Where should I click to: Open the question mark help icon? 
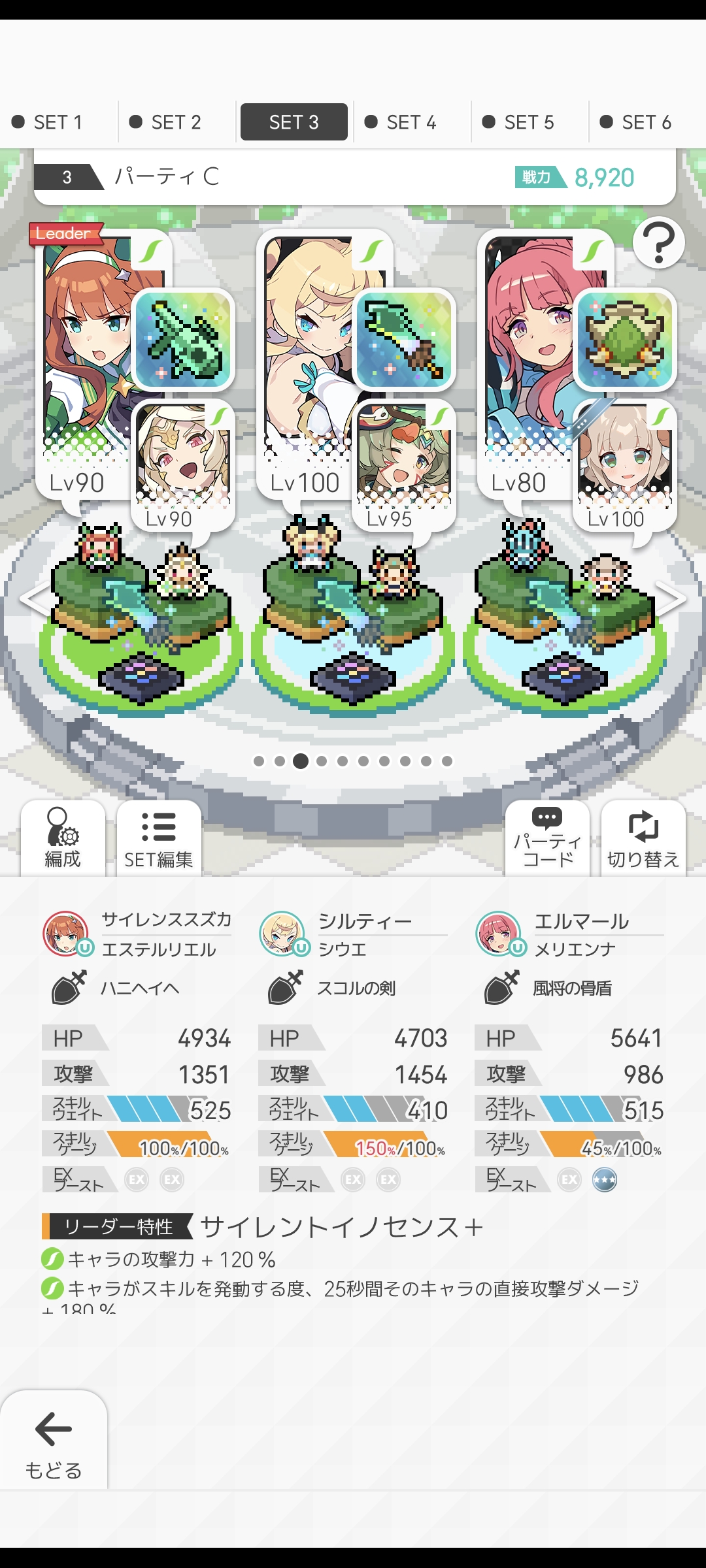(x=658, y=243)
